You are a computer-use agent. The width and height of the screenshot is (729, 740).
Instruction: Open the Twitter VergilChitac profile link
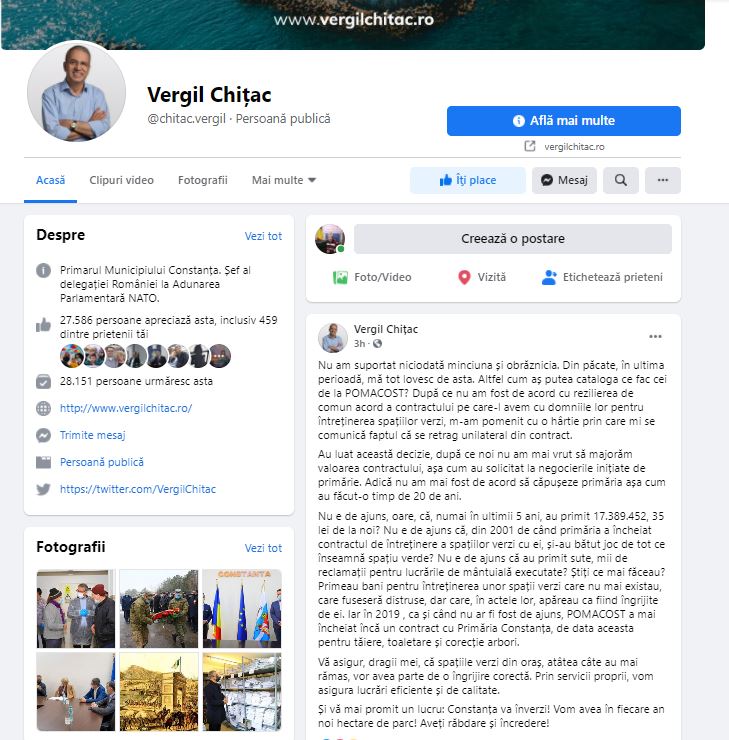138,489
